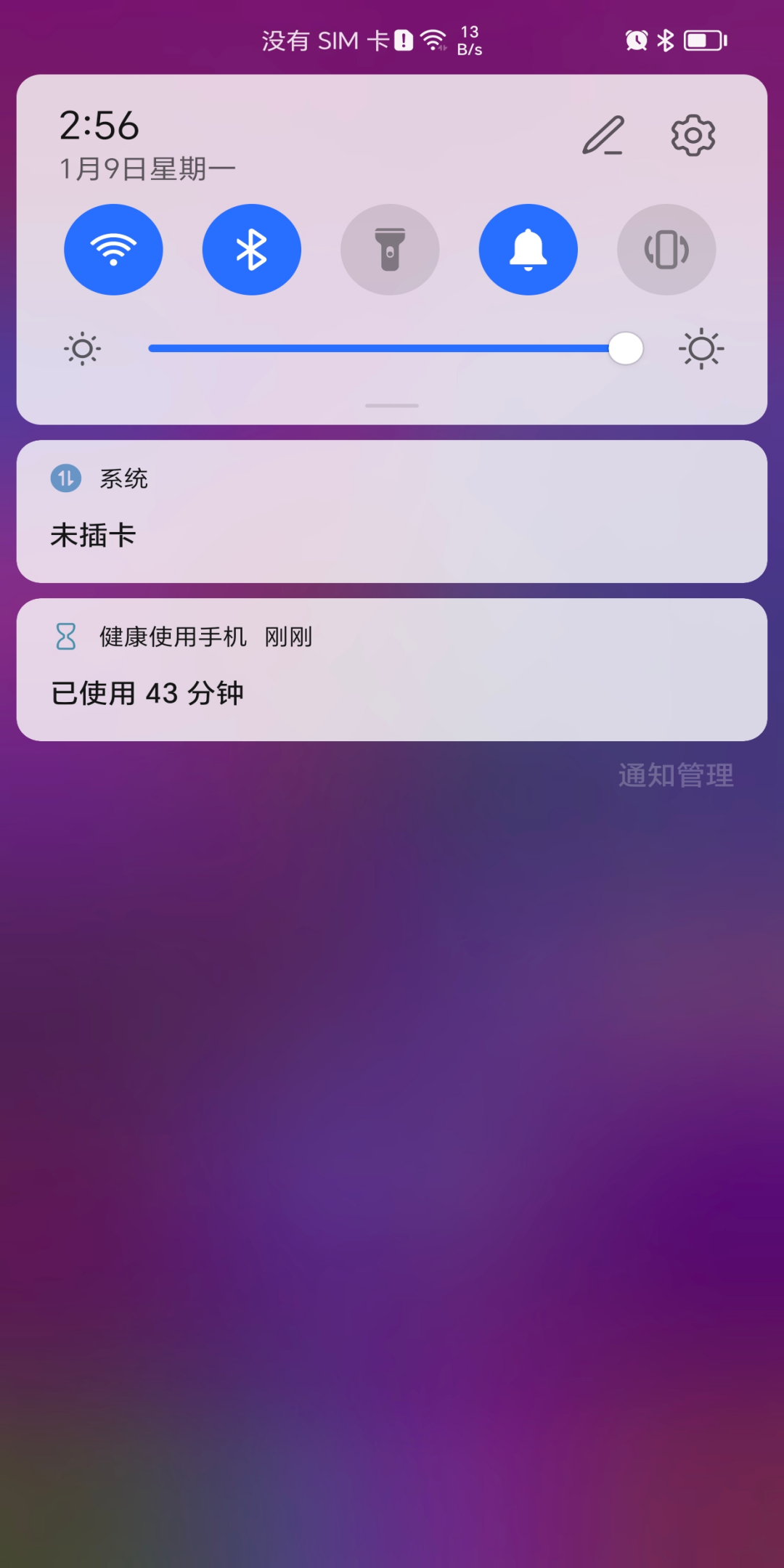784x1568 pixels.
Task: Toggle the sound bell setting
Action: click(528, 250)
